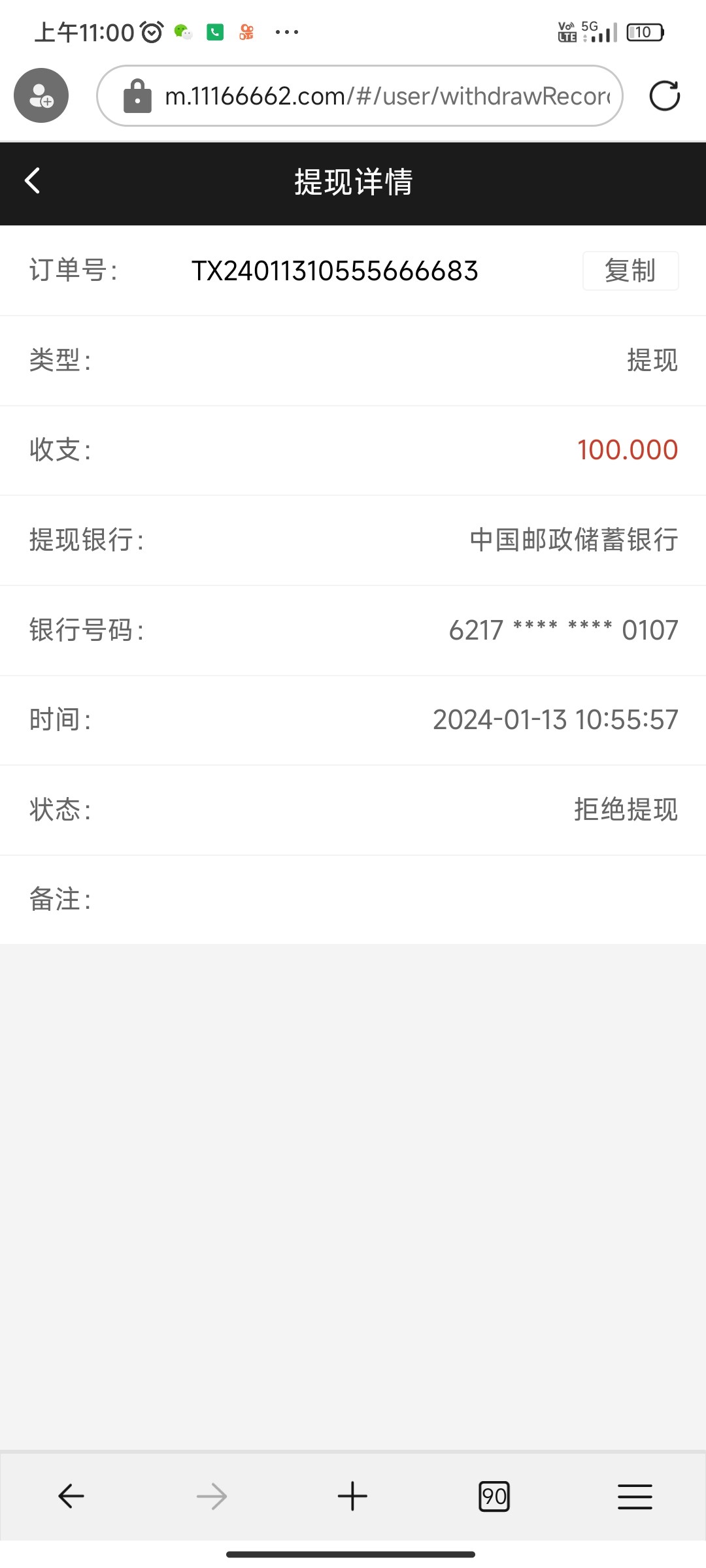Image resolution: width=706 pixels, height=1568 pixels.
Task: Open the profile avatar icon near address bar
Action: point(41,95)
